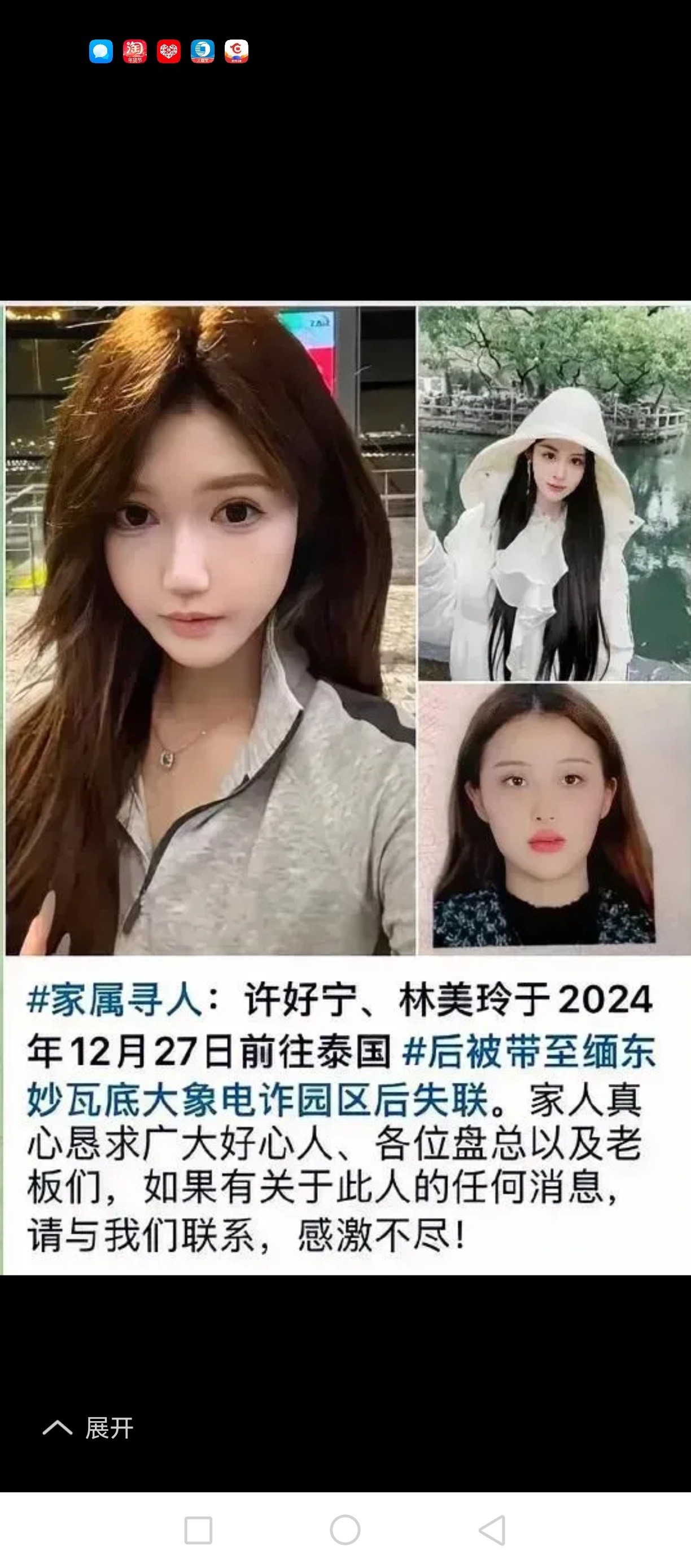Go to the home screen

[x=345, y=1530]
